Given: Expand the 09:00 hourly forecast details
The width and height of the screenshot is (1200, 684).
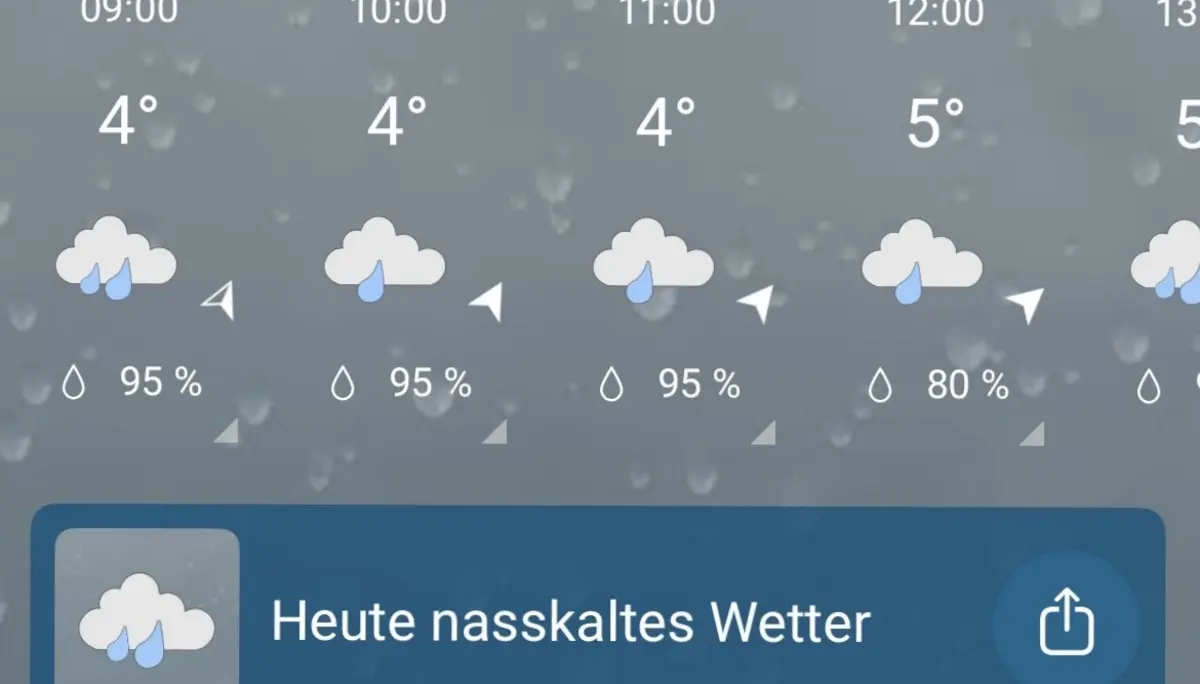Looking at the screenshot, I should click(x=226, y=431).
